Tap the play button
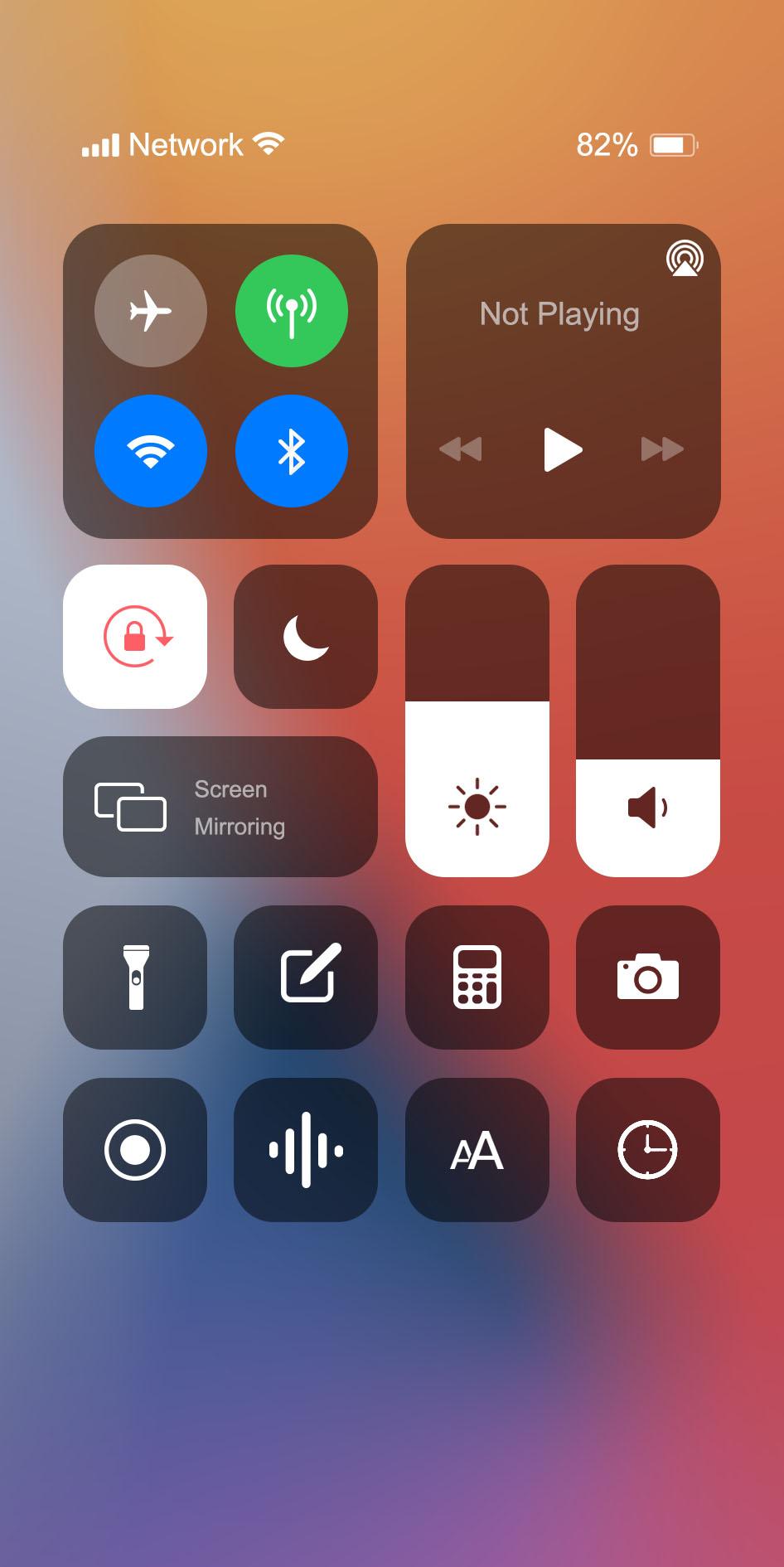Screen dimensions: 784x1567 coord(563,449)
